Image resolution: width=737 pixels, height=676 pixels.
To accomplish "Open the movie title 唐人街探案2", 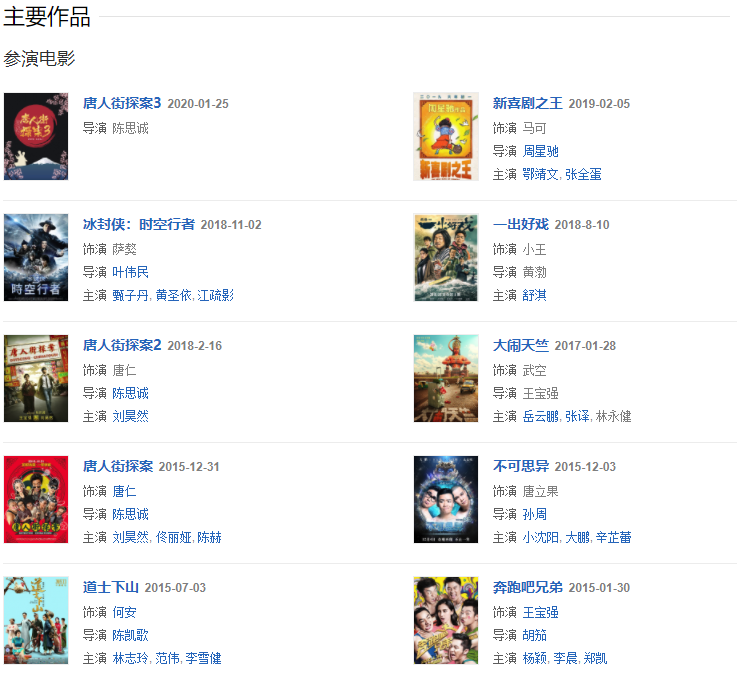I will click(x=121, y=345).
